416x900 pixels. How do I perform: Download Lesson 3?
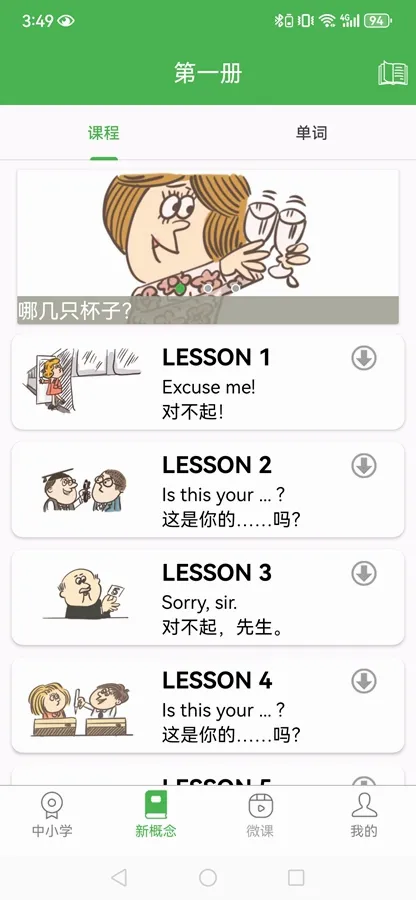point(364,573)
